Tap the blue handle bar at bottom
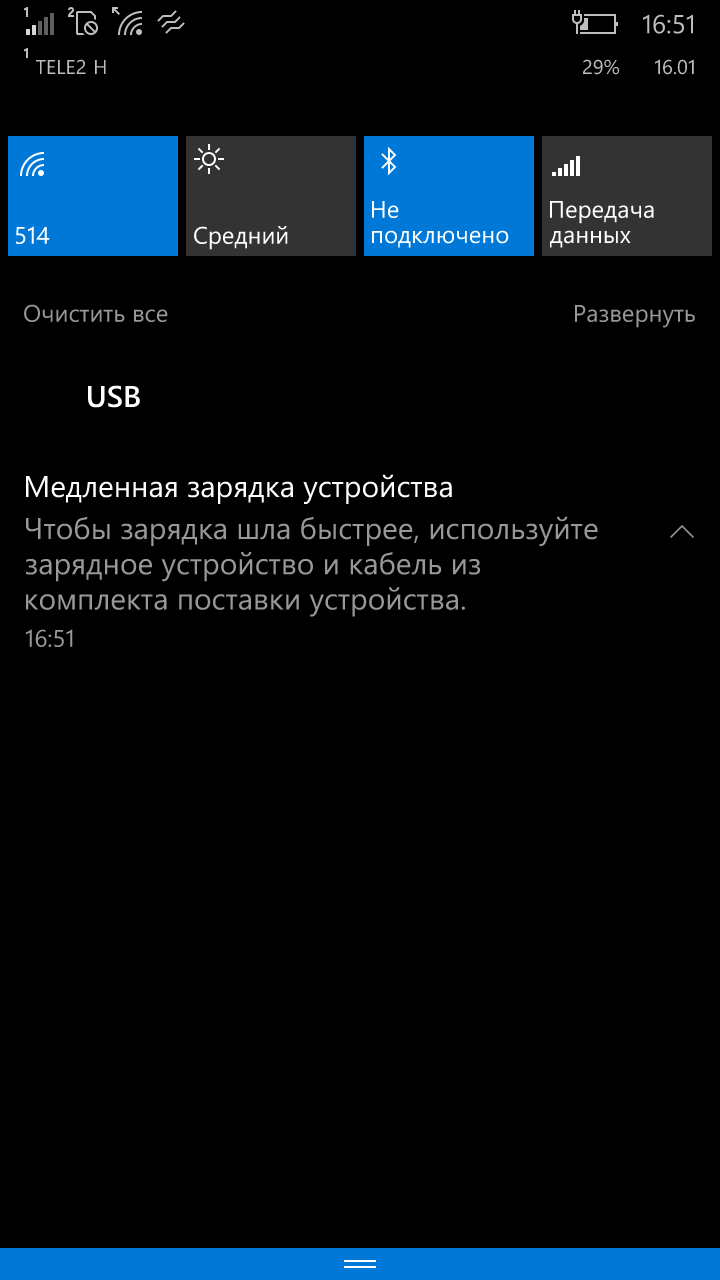The image size is (720, 1280). [x=360, y=1264]
